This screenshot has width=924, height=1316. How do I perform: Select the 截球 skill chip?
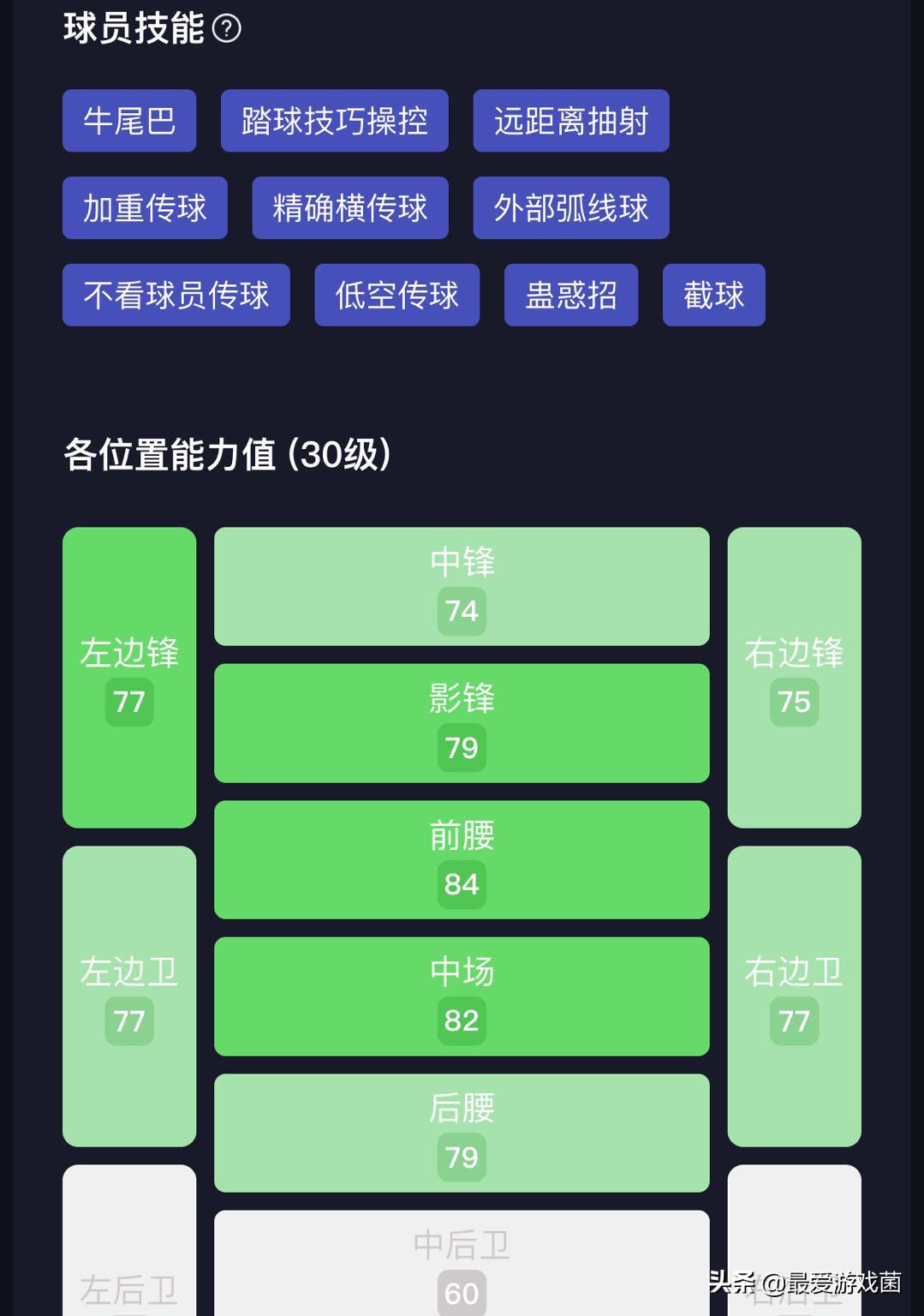coord(713,296)
